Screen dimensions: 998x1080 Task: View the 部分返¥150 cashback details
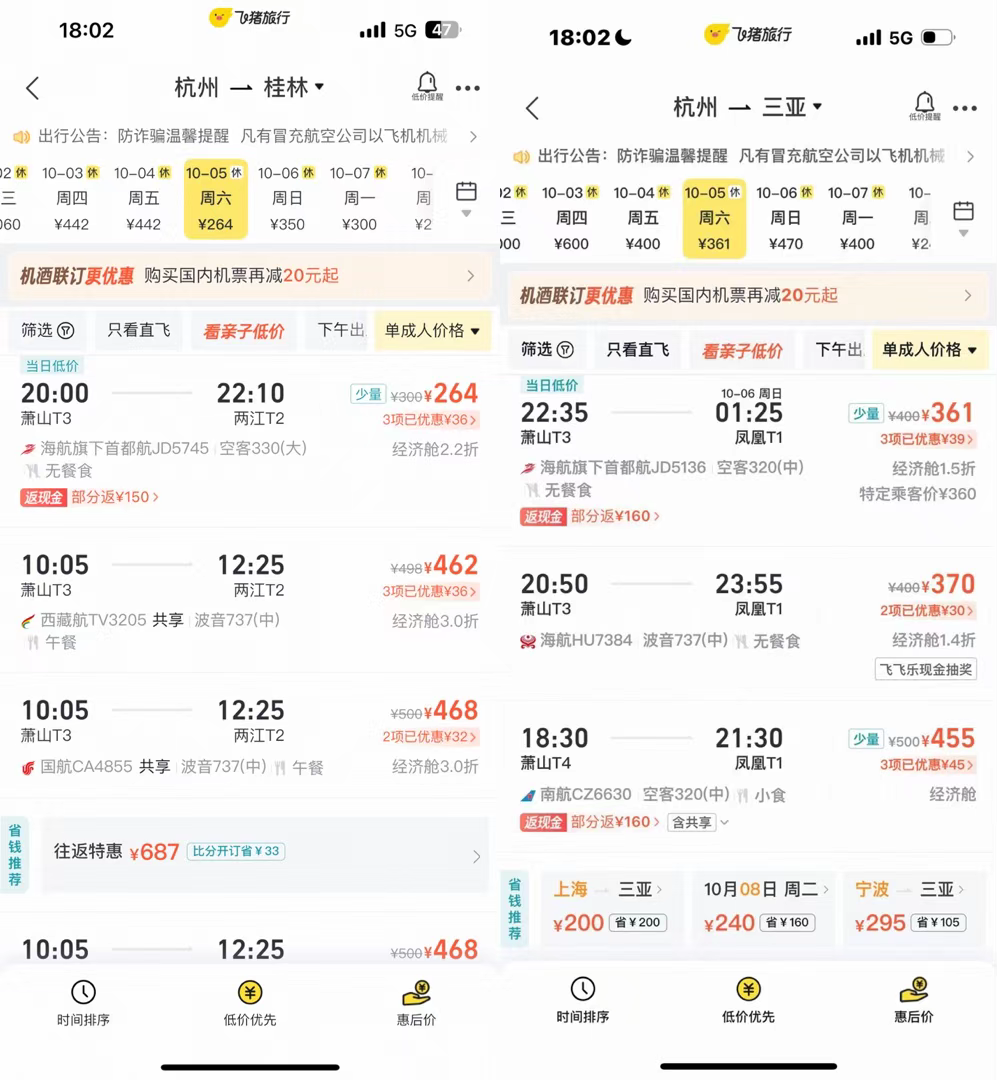[x=114, y=497]
